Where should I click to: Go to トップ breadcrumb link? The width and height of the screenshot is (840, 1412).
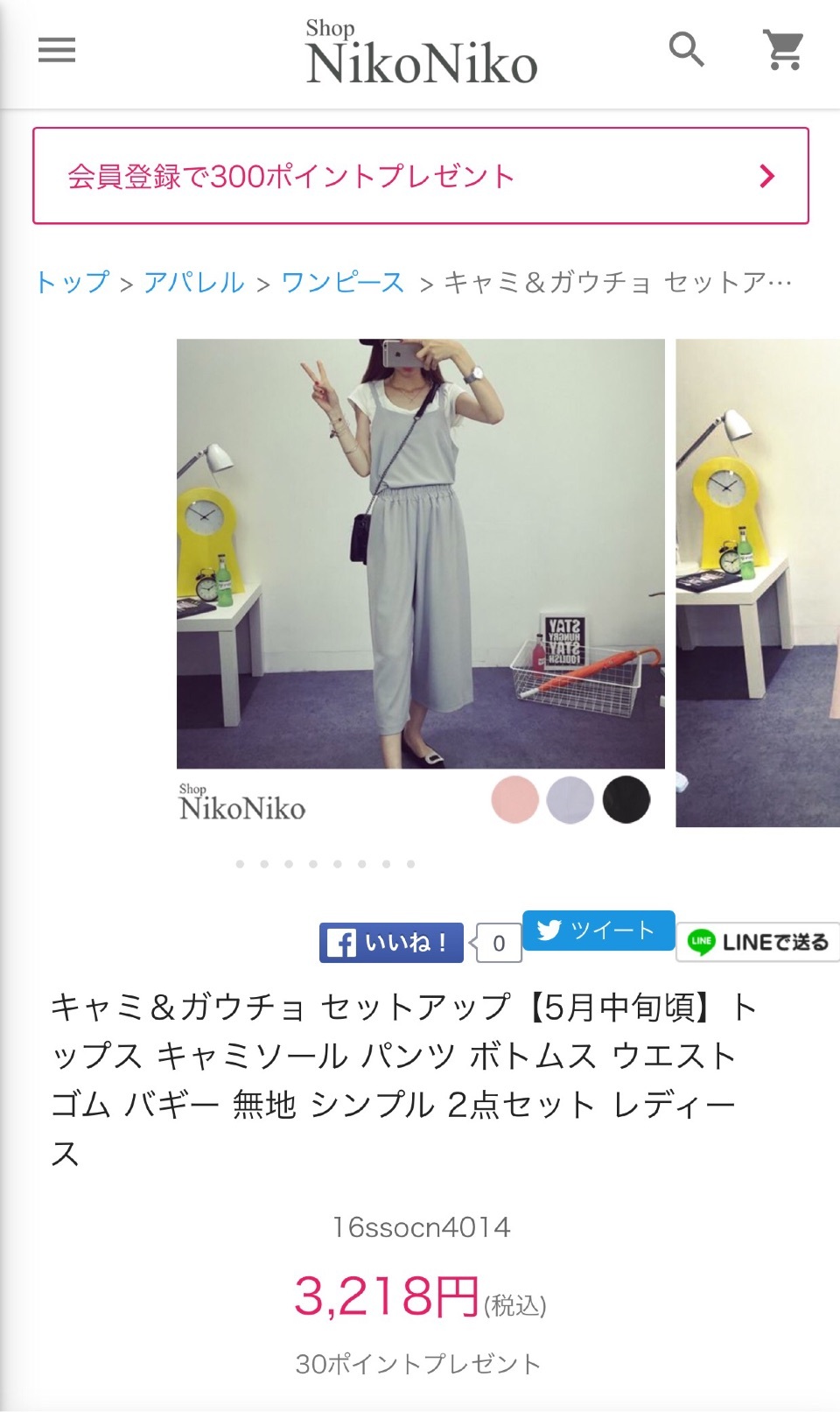click(x=73, y=282)
